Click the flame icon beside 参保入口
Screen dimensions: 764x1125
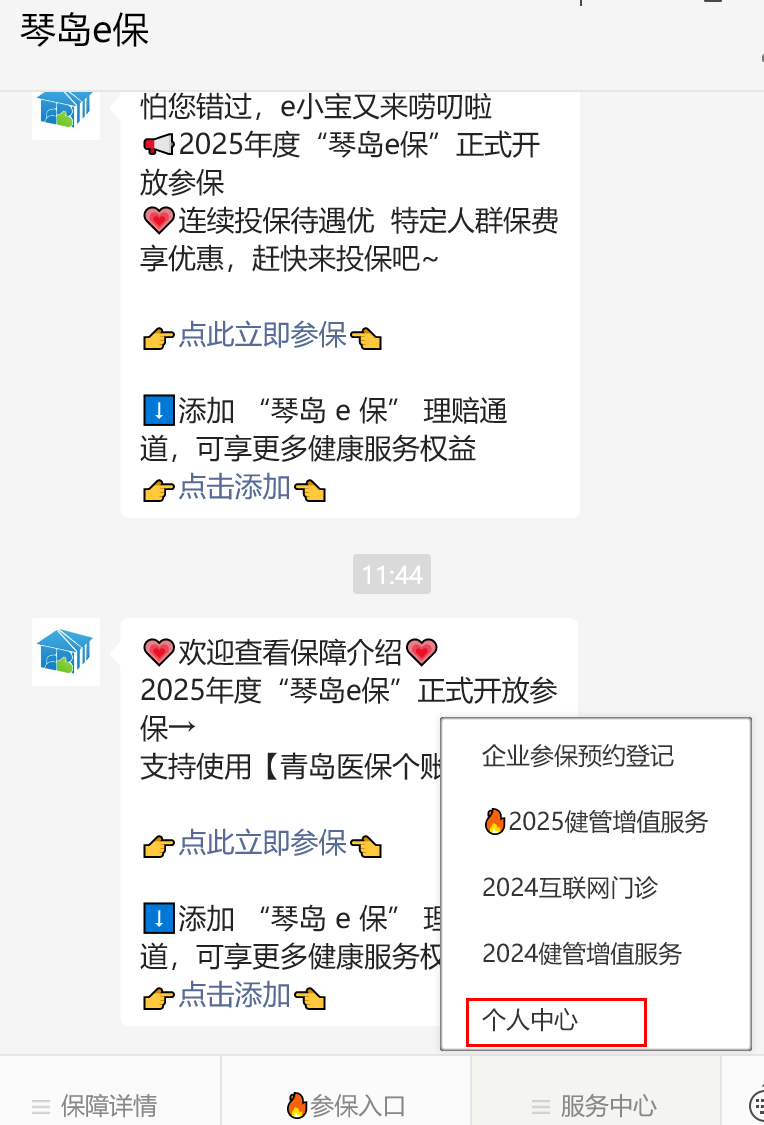pyautogui.click(x=297, y=1104)
